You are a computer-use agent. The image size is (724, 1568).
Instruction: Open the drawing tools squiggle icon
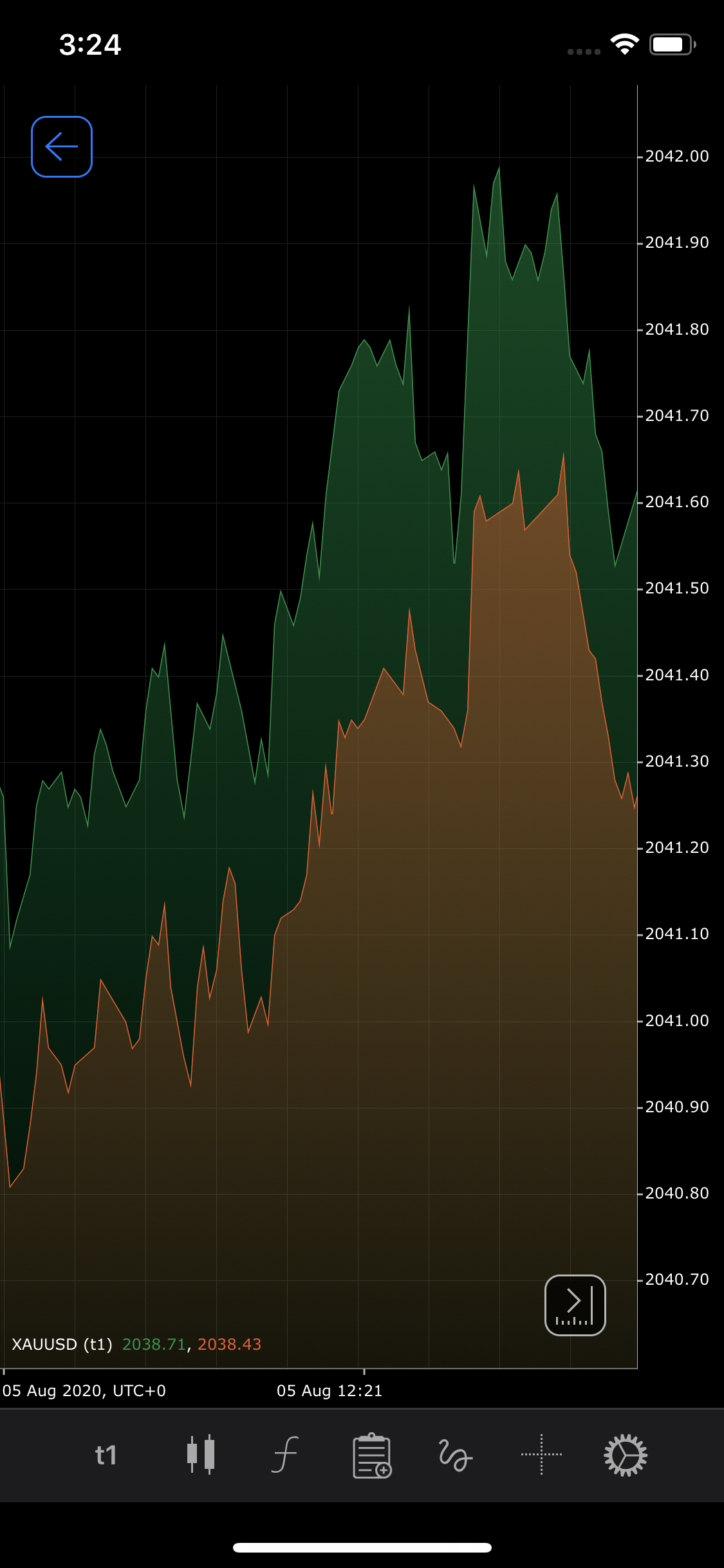point(456,1455)
